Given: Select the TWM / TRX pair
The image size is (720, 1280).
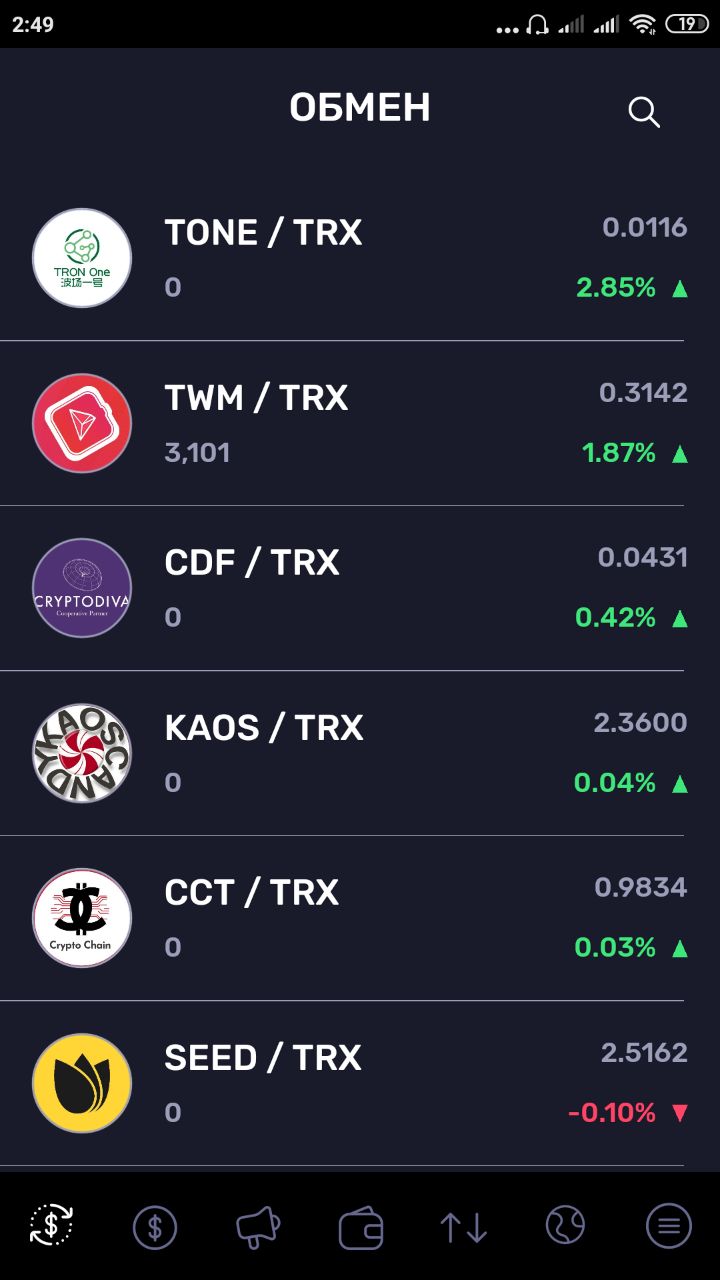Looking at the screenshot, I should point(360,423).
